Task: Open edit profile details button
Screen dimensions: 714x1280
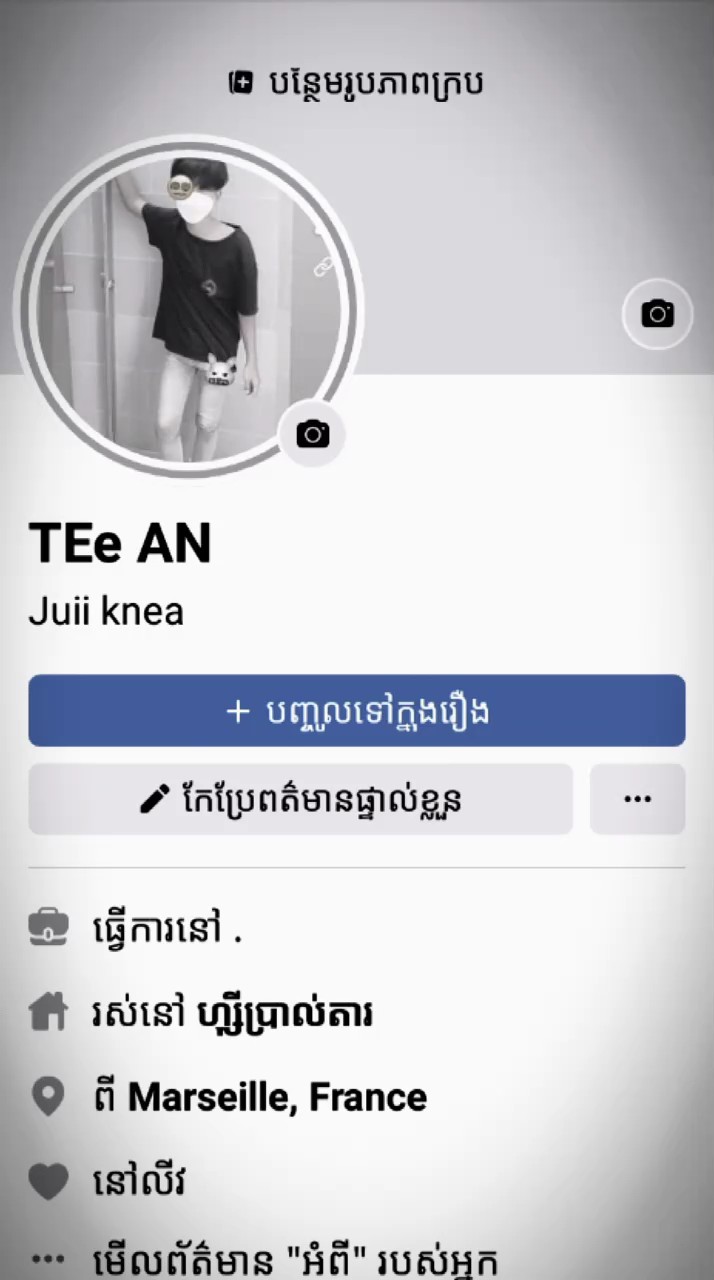Action: pos(300,799)
